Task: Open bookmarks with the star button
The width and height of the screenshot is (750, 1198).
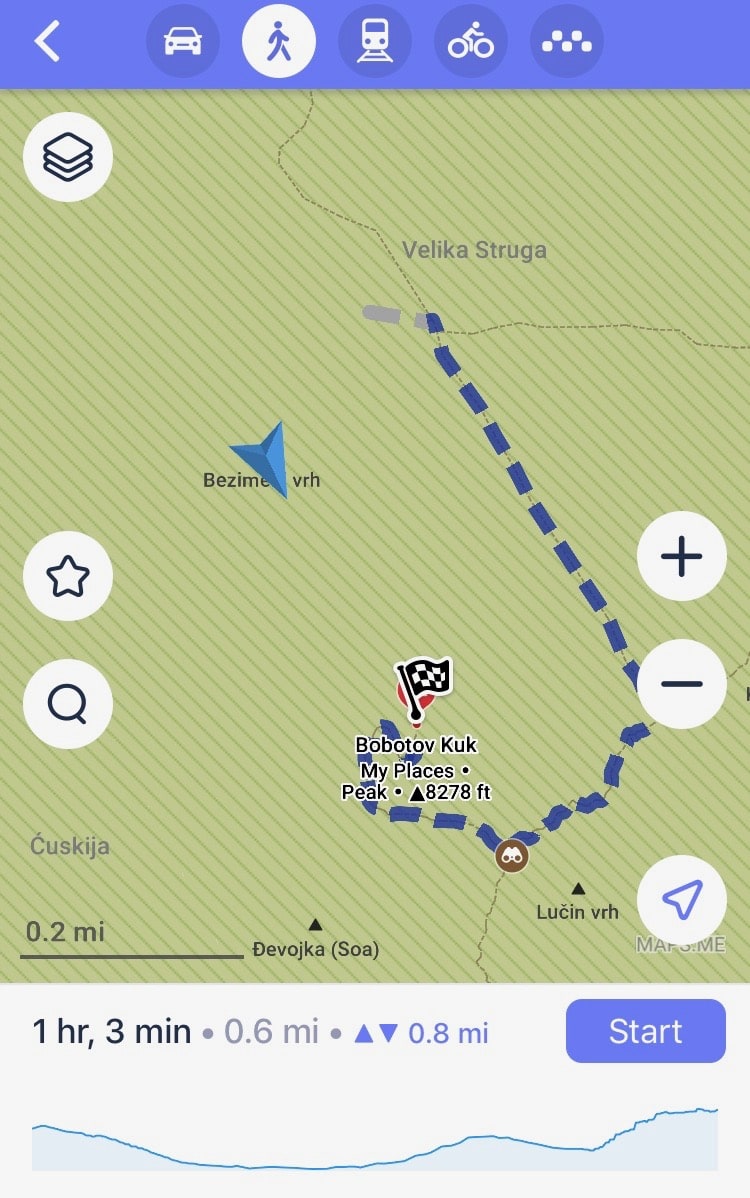Action: pos(68,577)
